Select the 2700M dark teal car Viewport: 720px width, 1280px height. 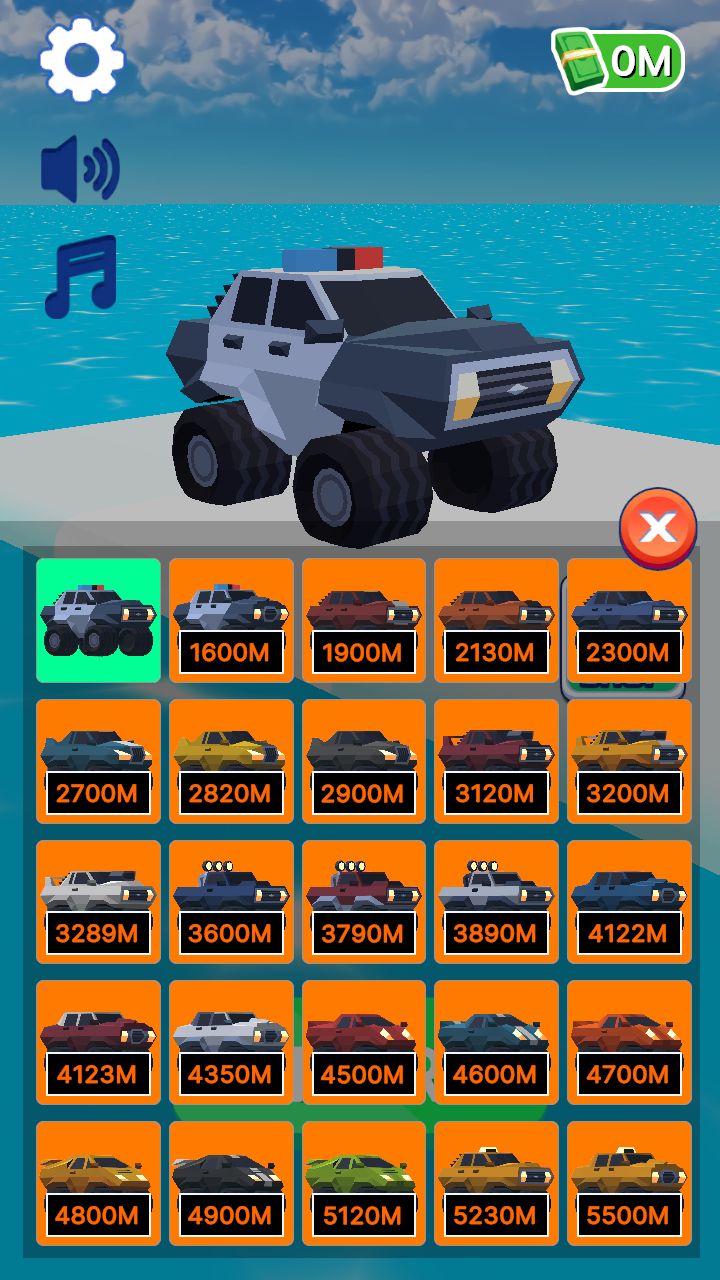coord(98,761)
